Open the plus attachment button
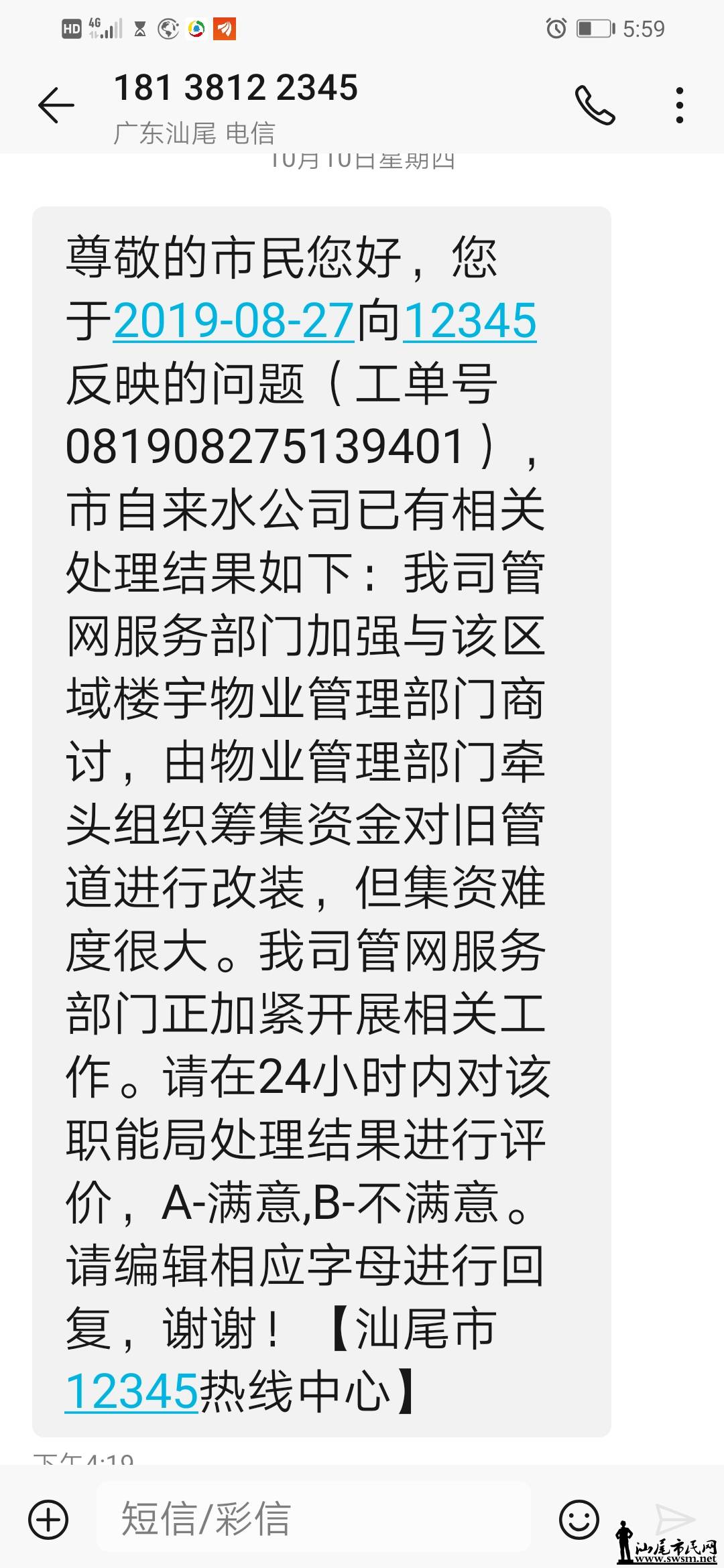Viewport: 724px width, 1568px height. click(48, 1518)
